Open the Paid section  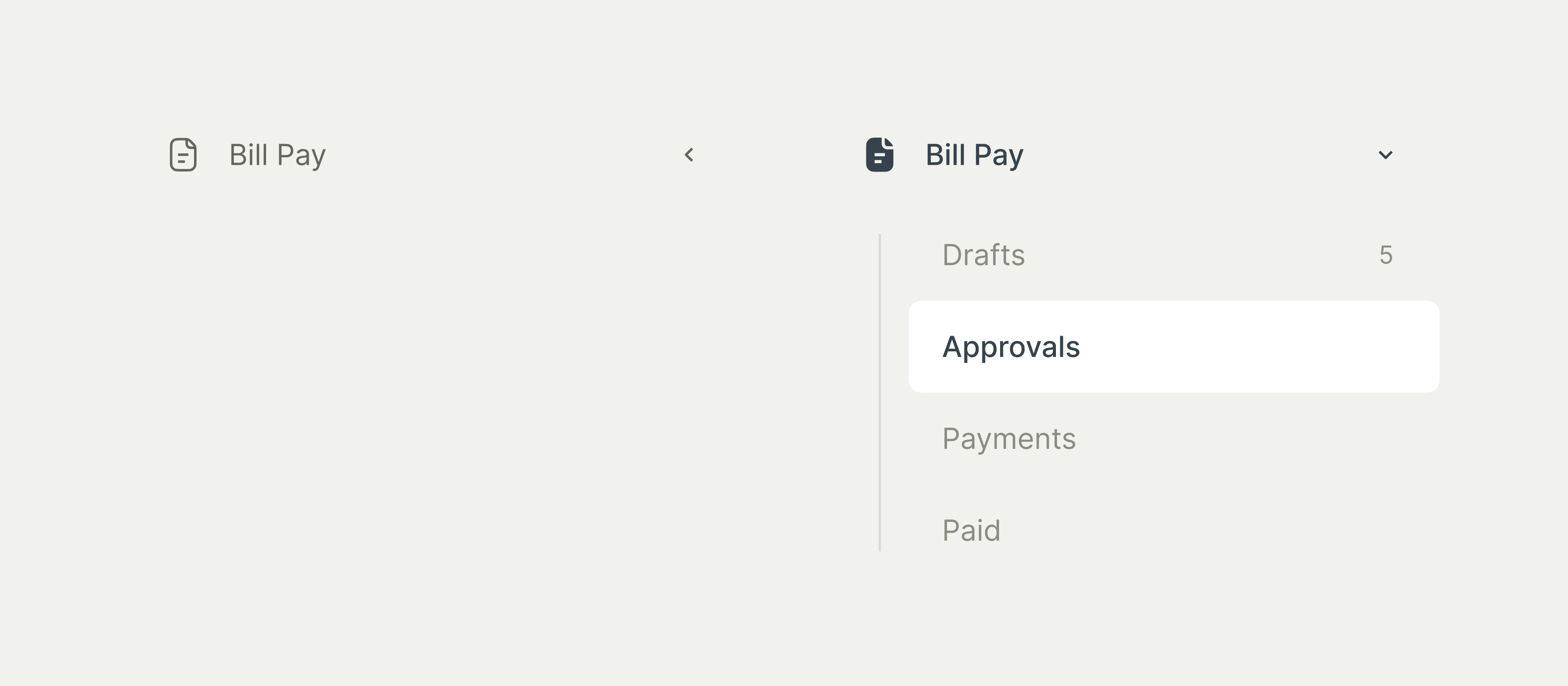971,530
